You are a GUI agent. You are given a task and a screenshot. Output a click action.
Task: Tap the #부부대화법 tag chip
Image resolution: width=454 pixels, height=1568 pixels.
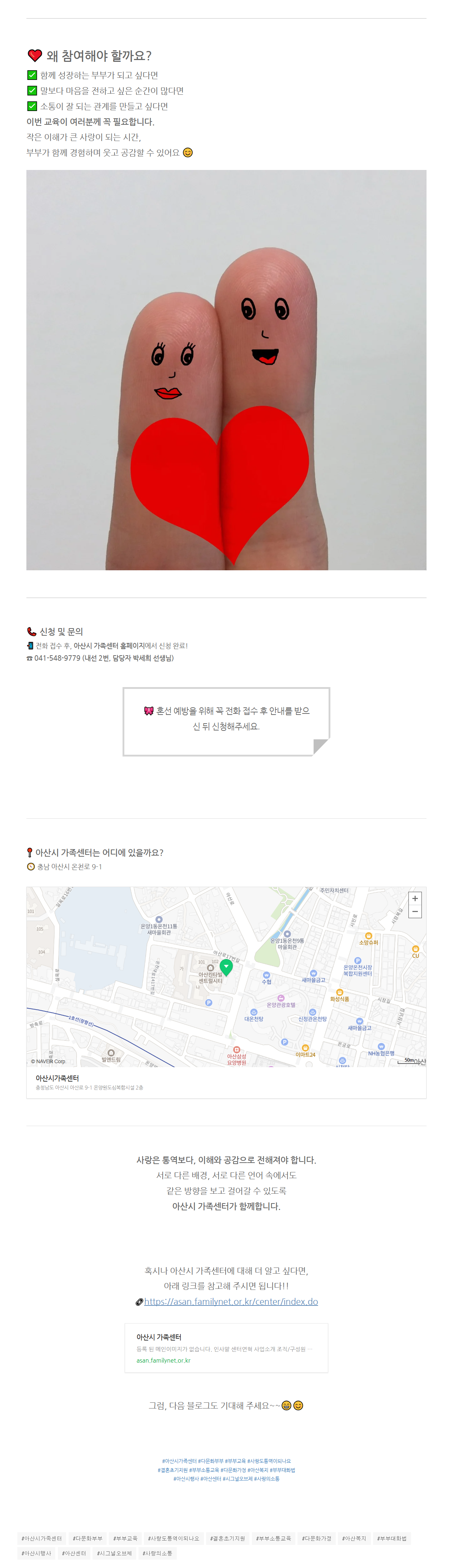[x=392, y=1538]
